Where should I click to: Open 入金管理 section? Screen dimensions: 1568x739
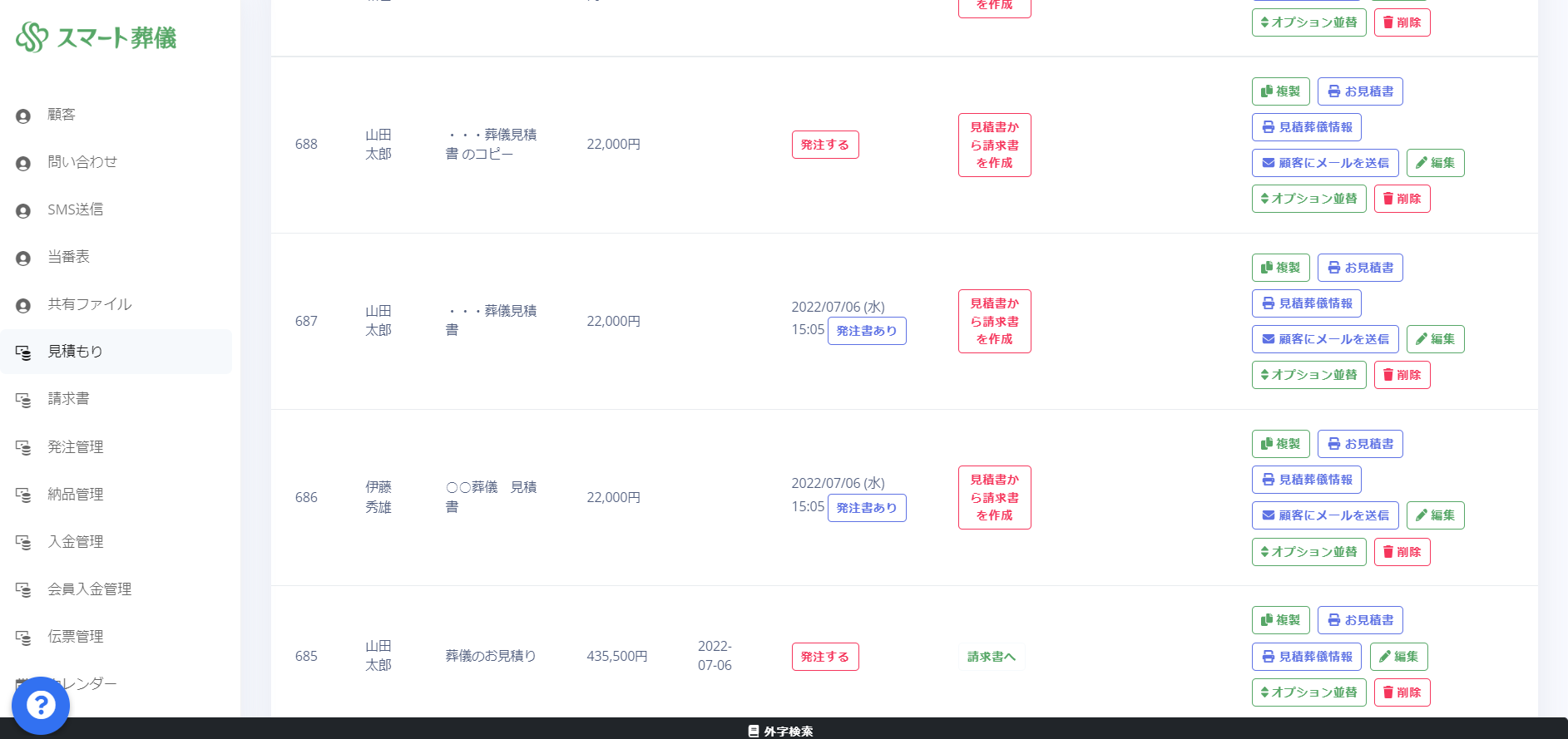tap(75, 542)
